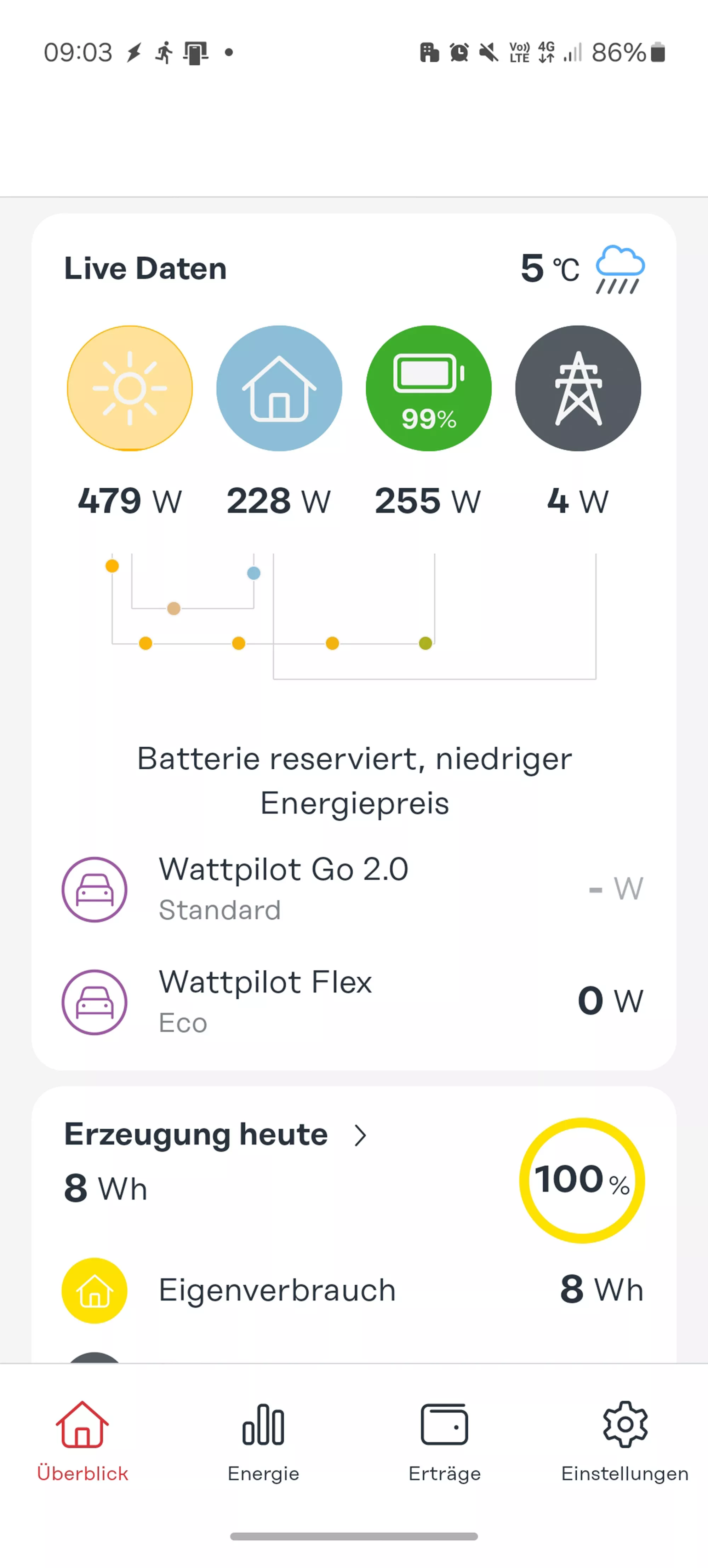This screenshot has height=1568, width=708.
Task: Tap the power grid pylon icon
Action: pyautogui.click(x=578, y=388)
